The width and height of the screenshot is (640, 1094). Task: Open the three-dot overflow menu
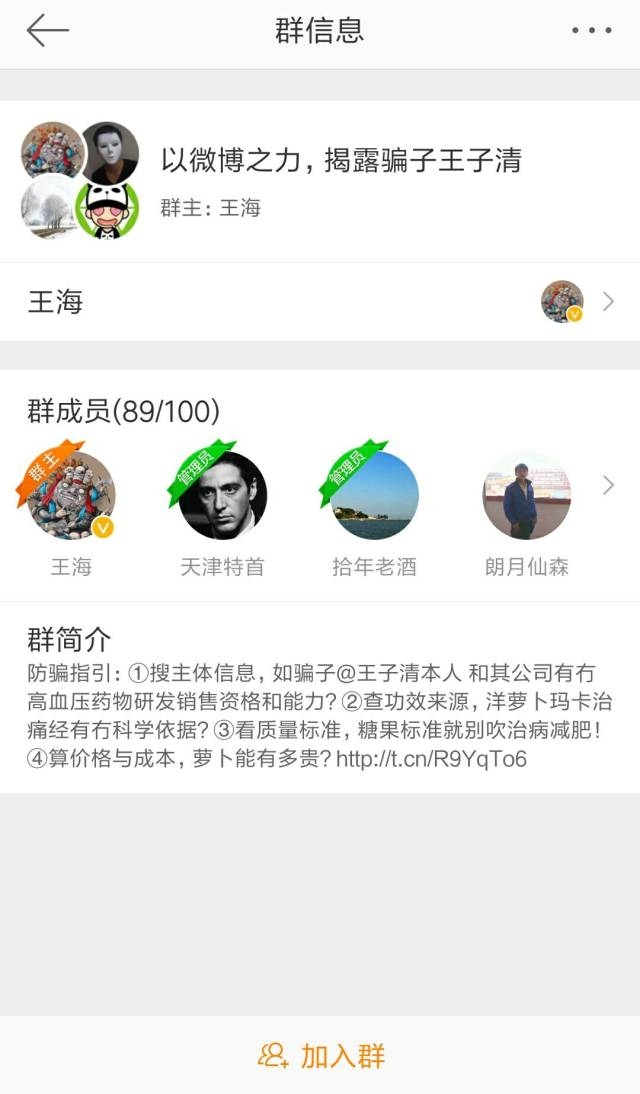(x=591, y=31)
